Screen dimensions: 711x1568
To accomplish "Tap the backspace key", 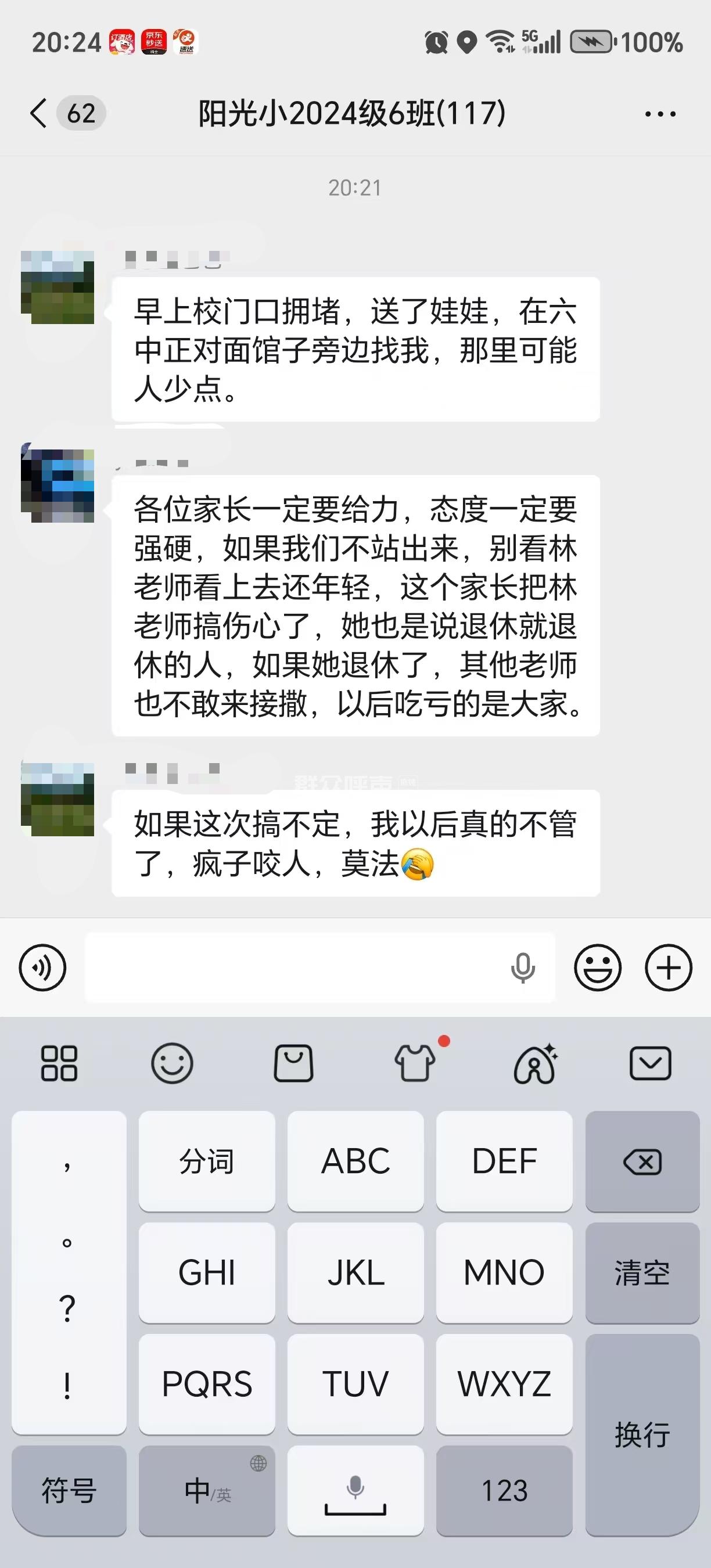I will tap(642, 1161).
